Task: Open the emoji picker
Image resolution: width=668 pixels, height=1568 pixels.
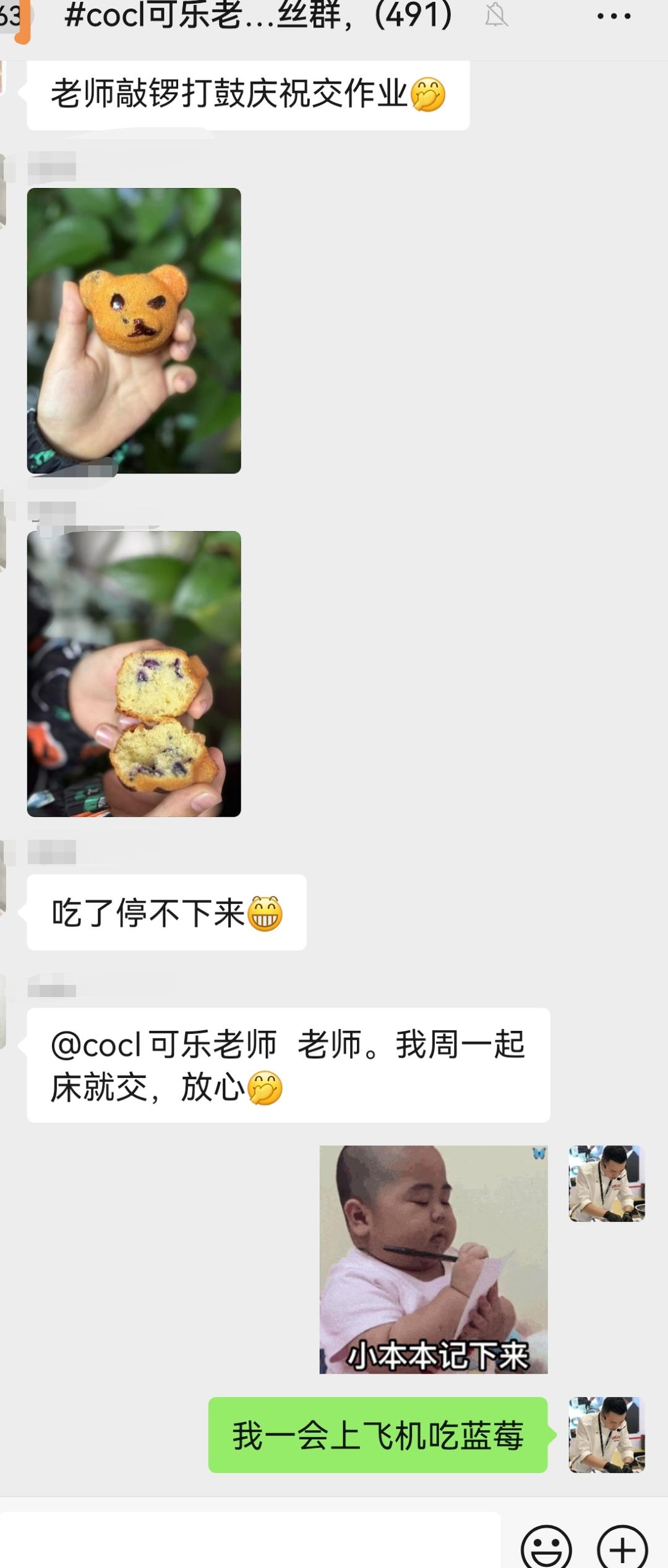Action: pyautogui.click(x=546, y=1547)
